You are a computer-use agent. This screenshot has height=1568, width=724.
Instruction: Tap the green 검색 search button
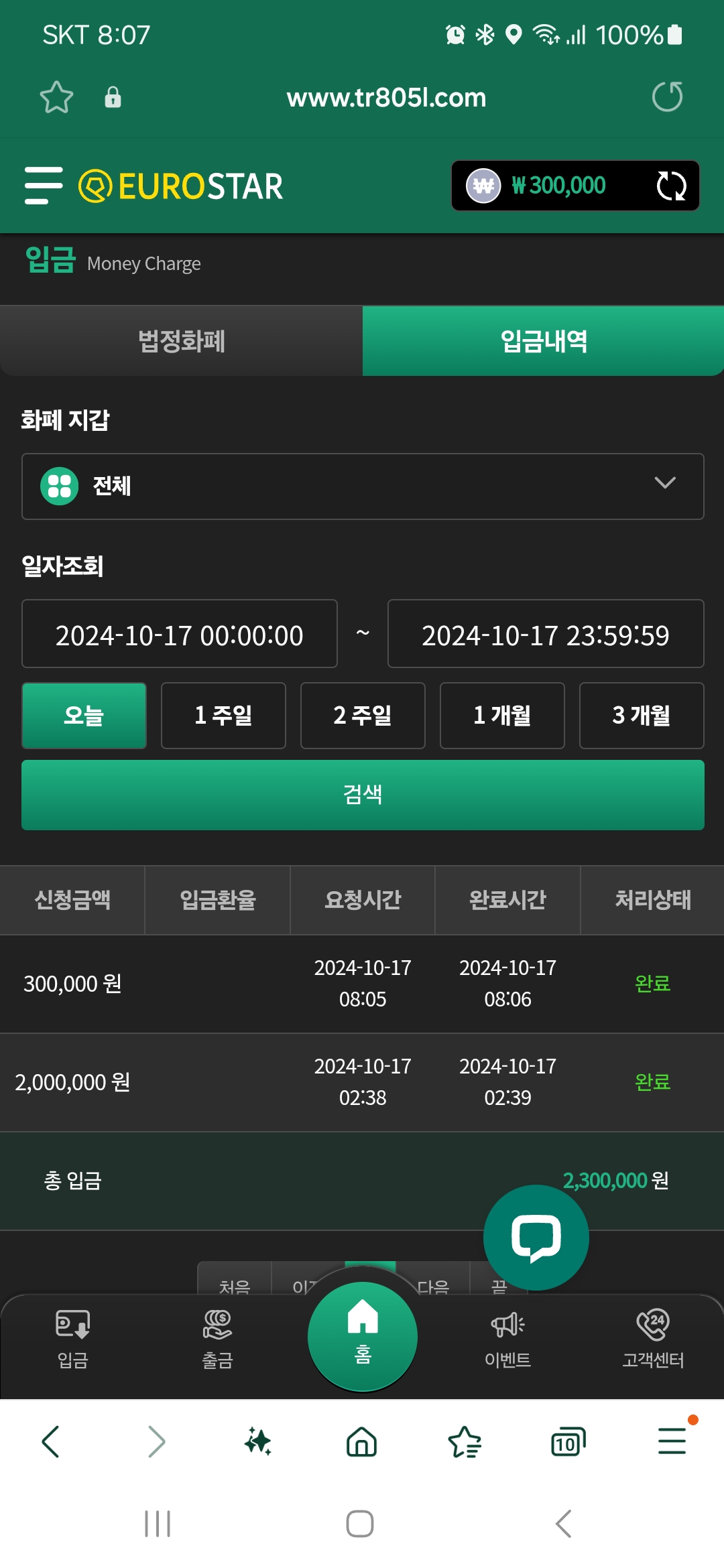pos(363,795)
